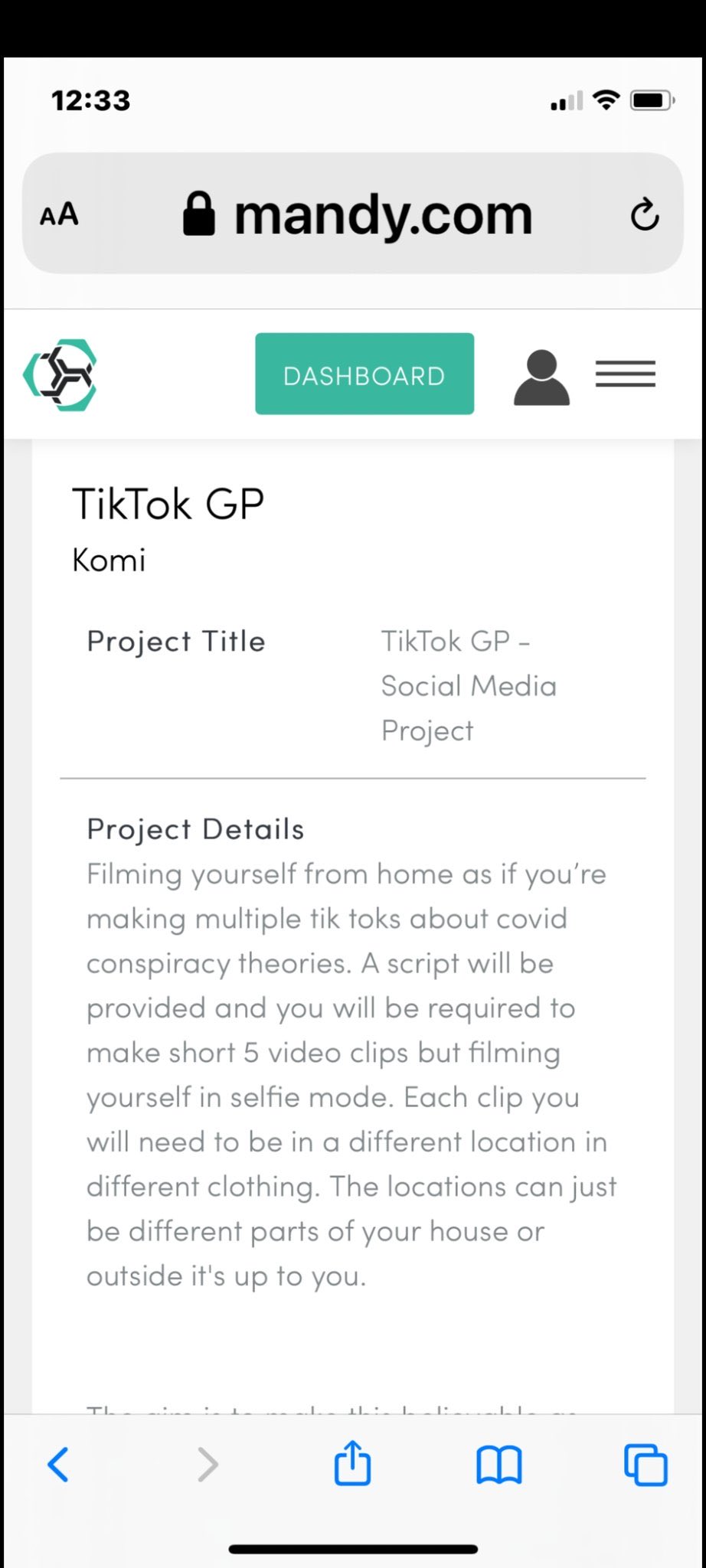Open the DASHBOARD button
Viewport: 706px width, 1568px height.
364,374
